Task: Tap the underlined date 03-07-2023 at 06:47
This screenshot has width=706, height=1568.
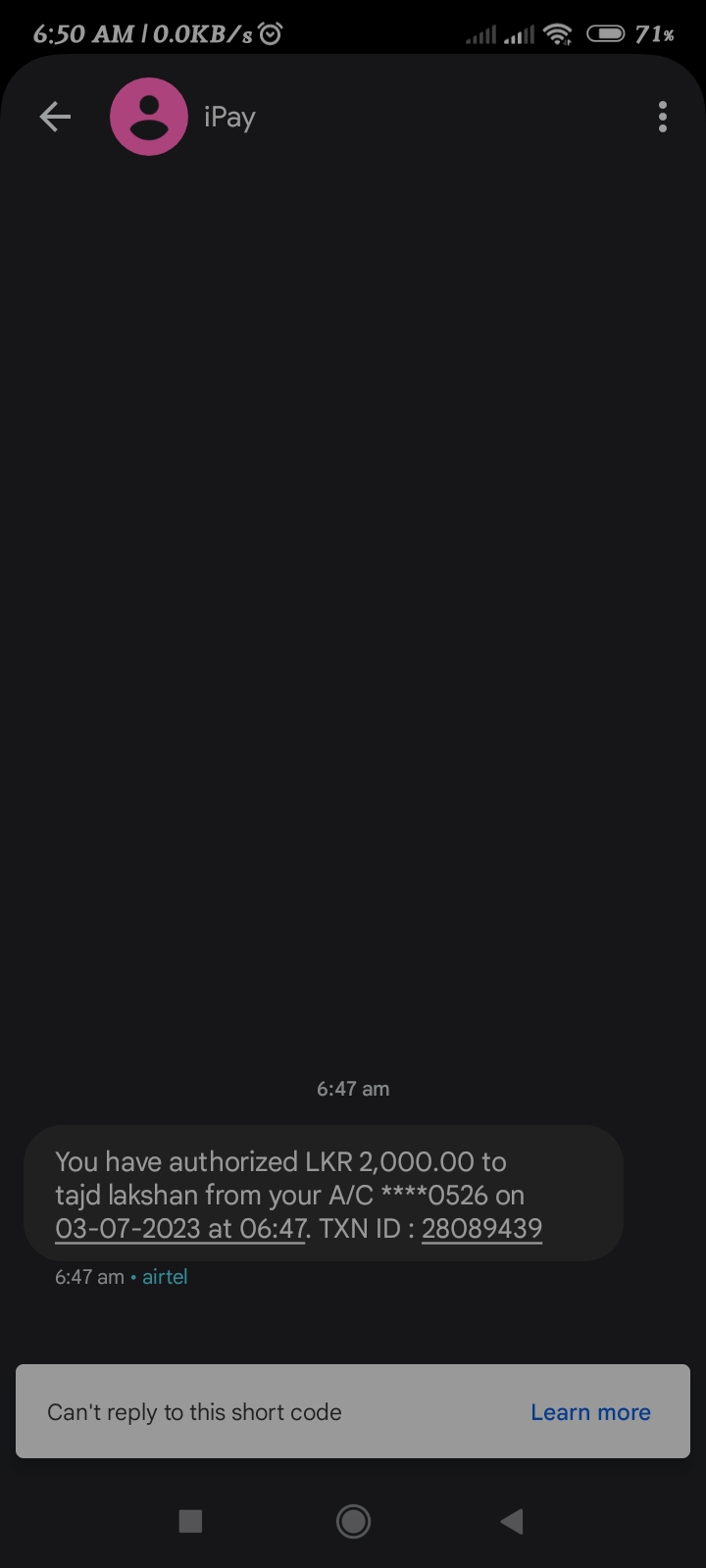Action: 179,1229
